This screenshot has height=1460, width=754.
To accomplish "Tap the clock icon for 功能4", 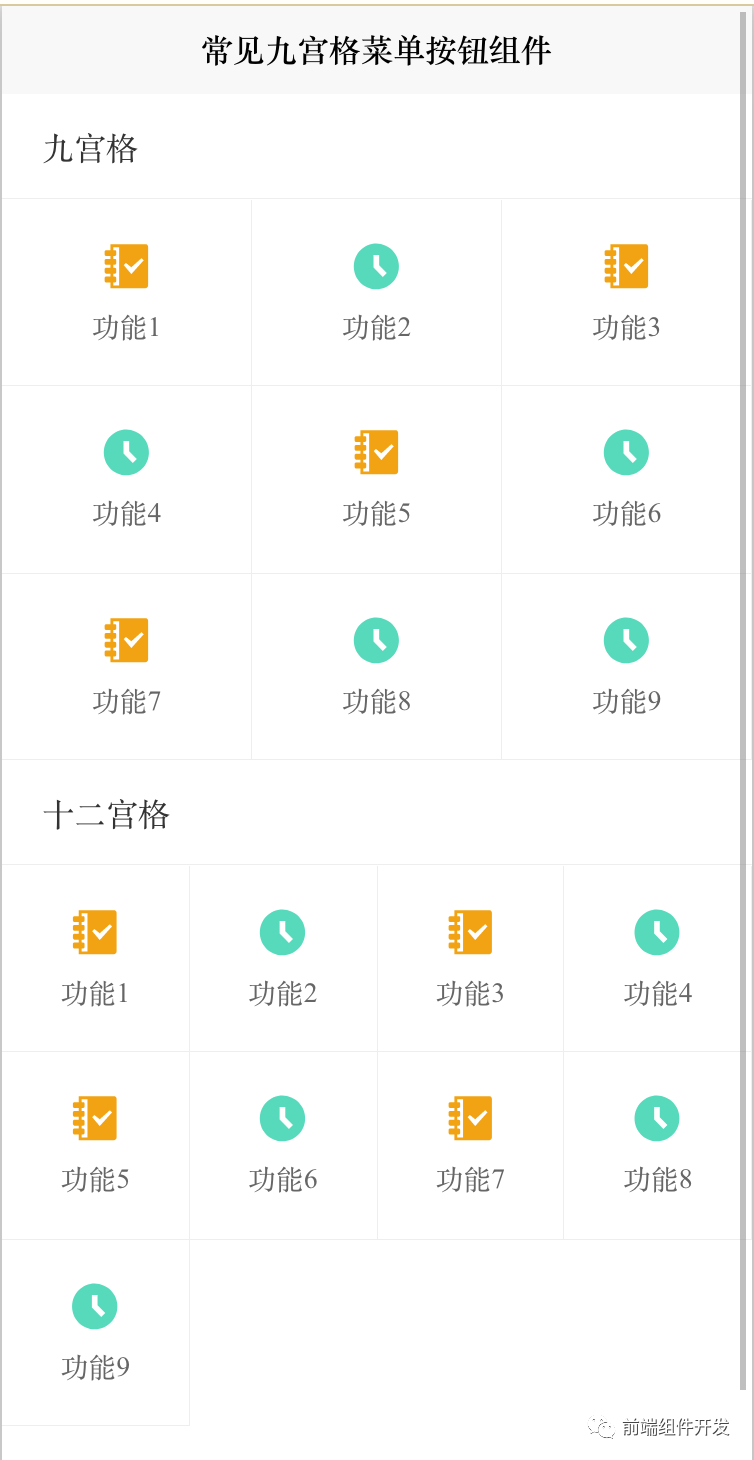I will (x=125, y=452).
